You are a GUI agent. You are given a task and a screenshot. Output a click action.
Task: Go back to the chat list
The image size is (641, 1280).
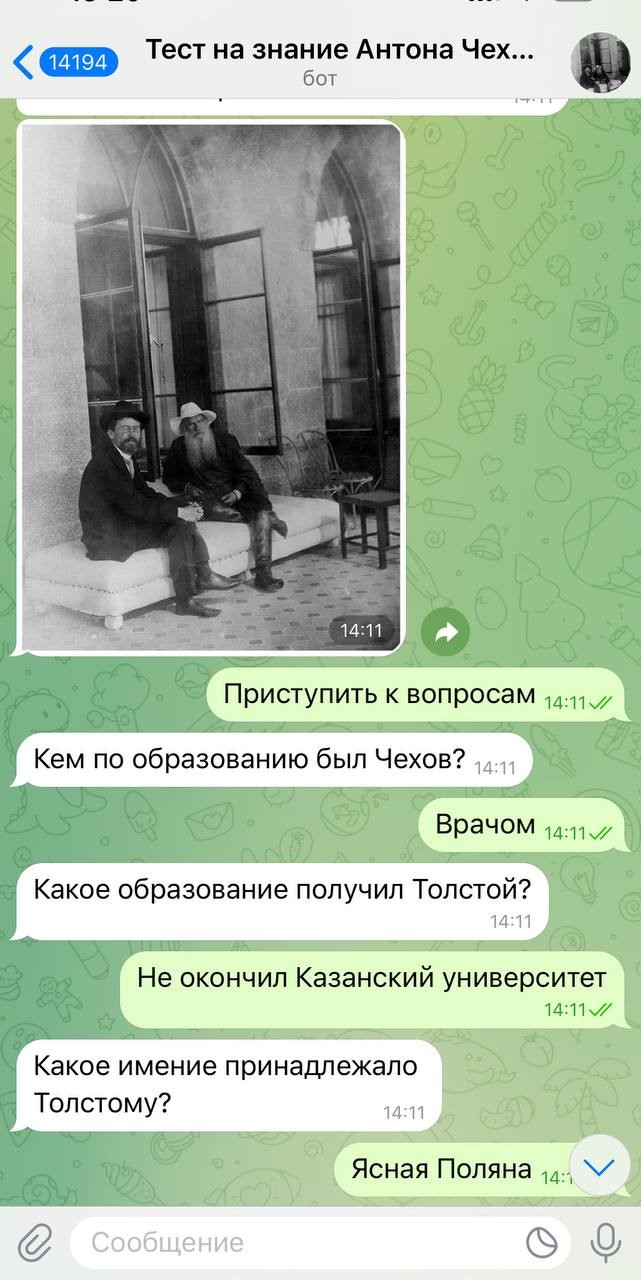(64, 62)
